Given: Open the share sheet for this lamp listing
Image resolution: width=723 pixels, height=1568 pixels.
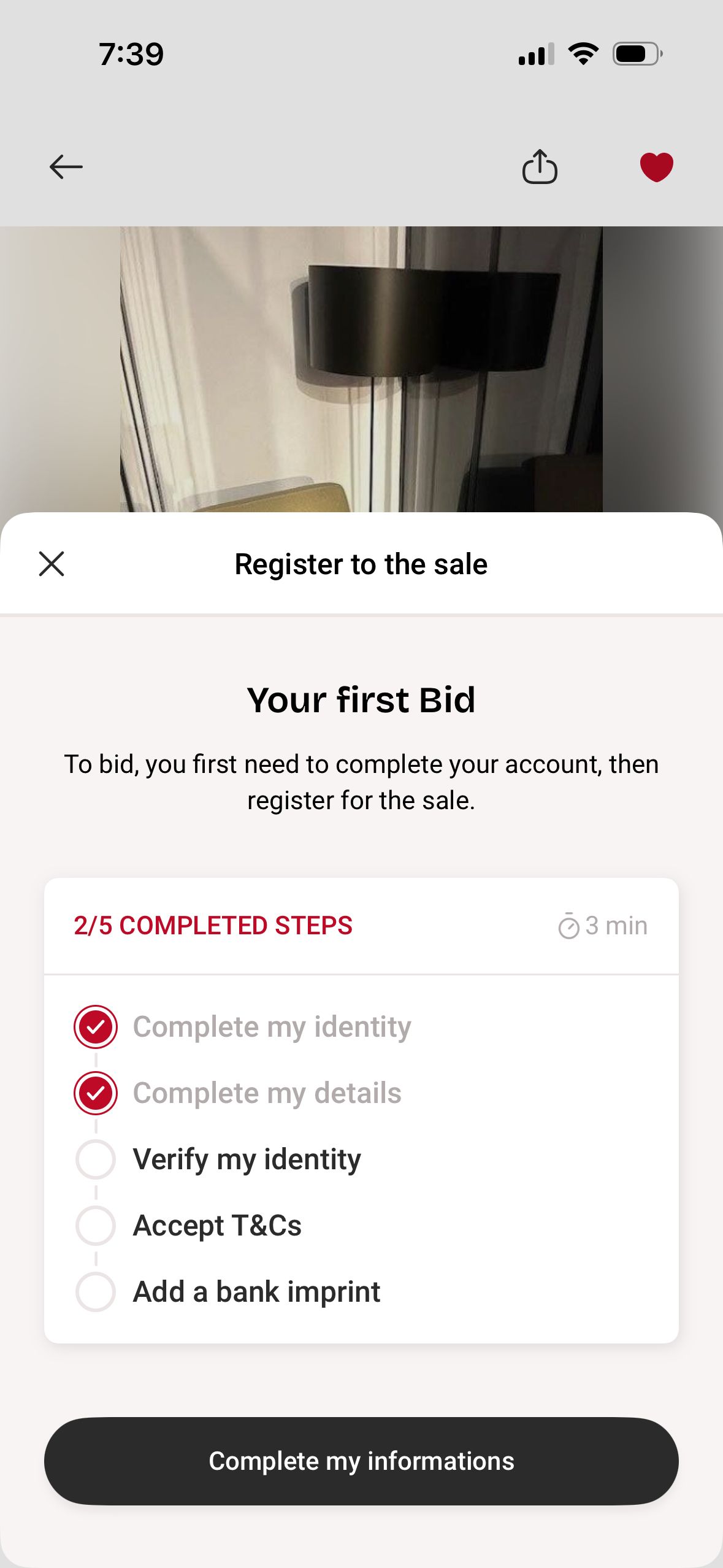Looking at the screenshot, I should point(541,167).
